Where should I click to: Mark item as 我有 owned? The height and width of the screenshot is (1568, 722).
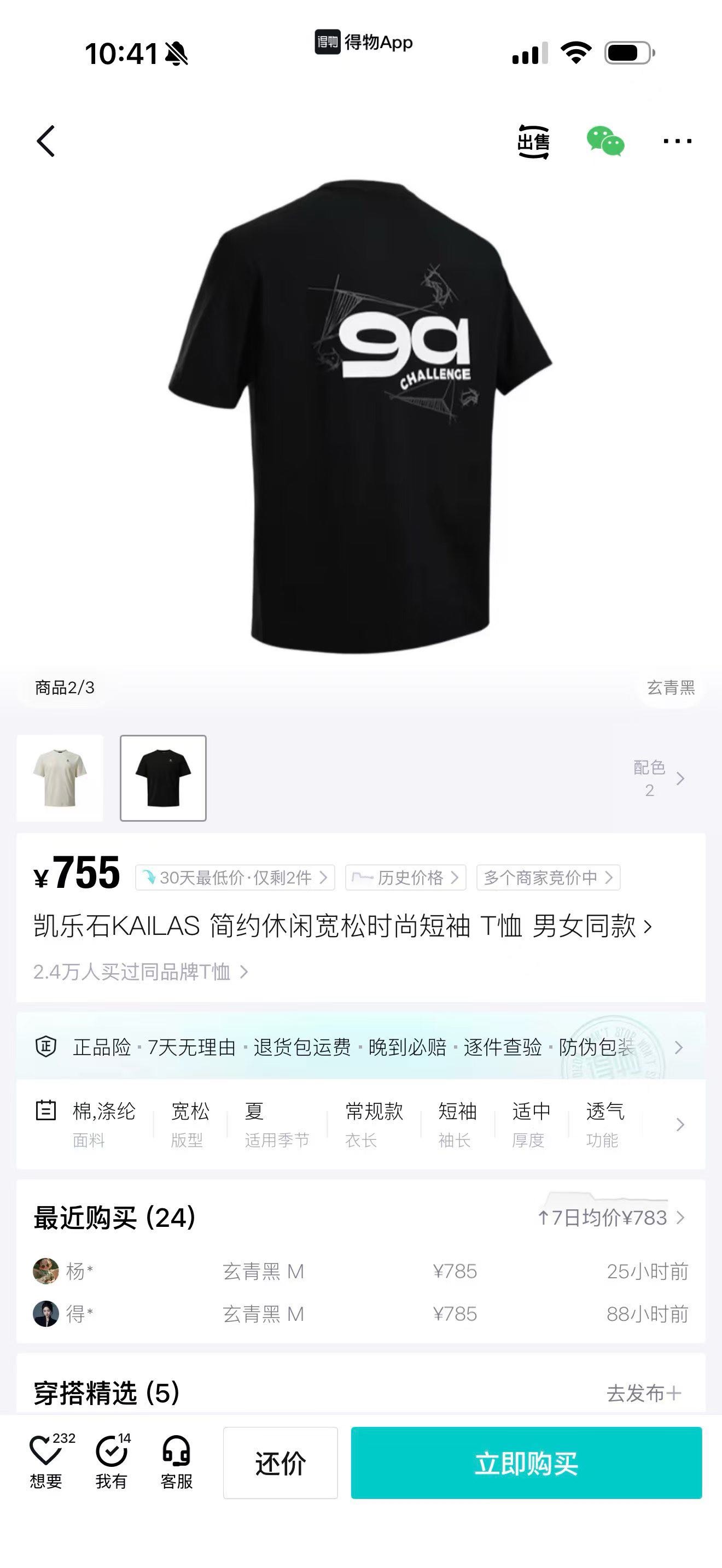tap(112, 1461)
